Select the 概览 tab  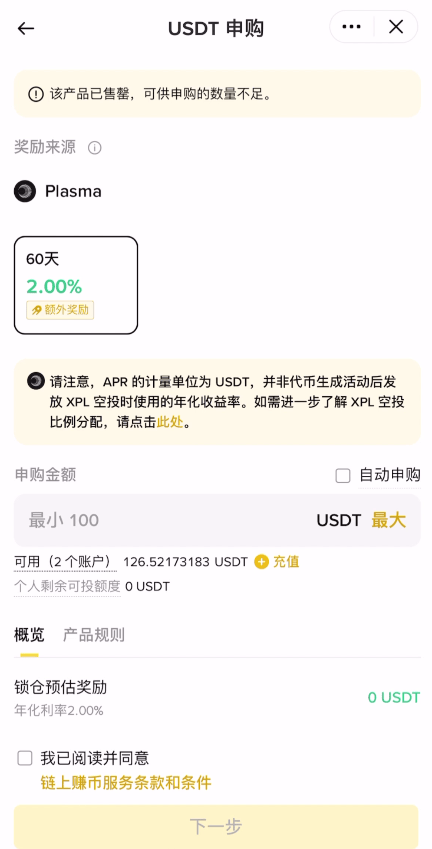click(x=29, y=635)
